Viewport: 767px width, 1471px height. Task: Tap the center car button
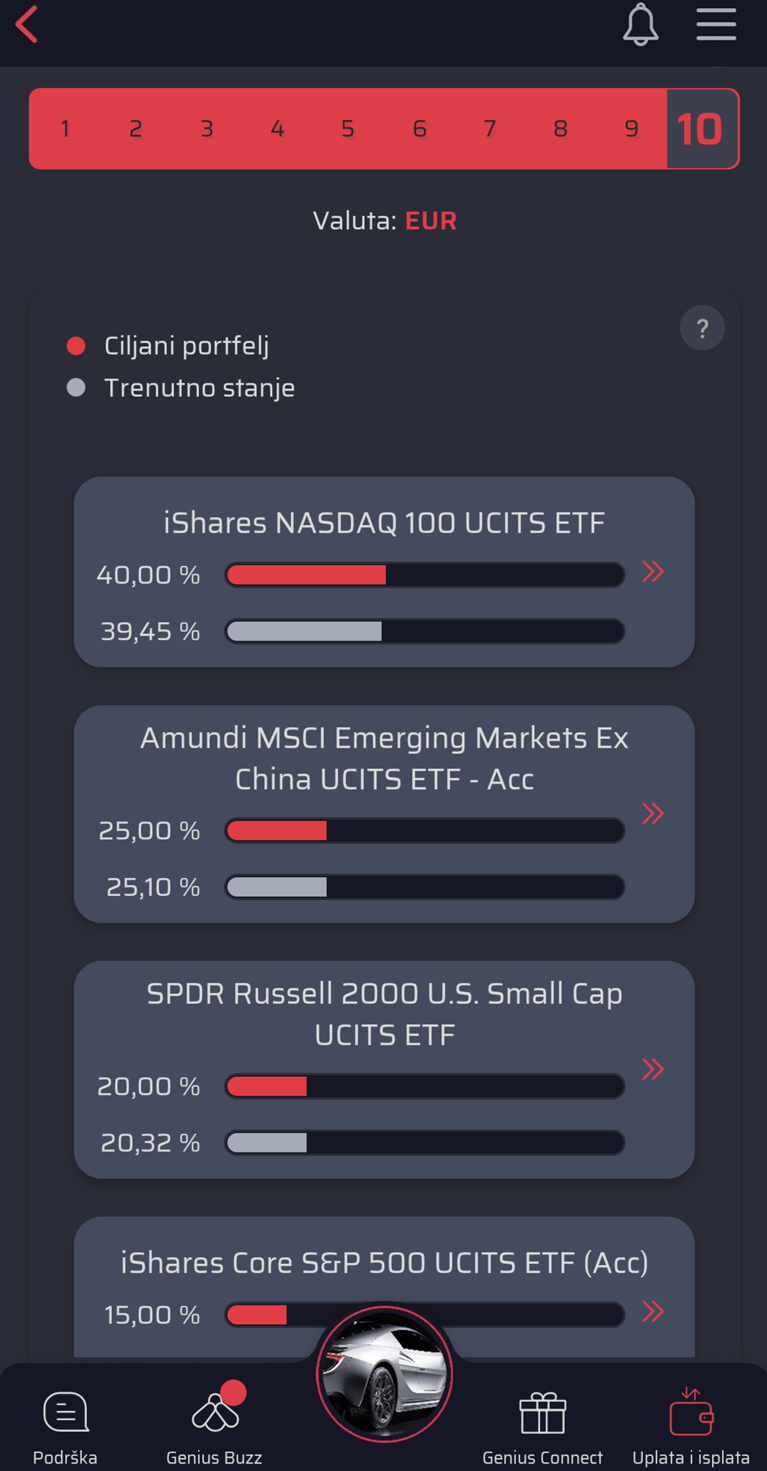384,1375
